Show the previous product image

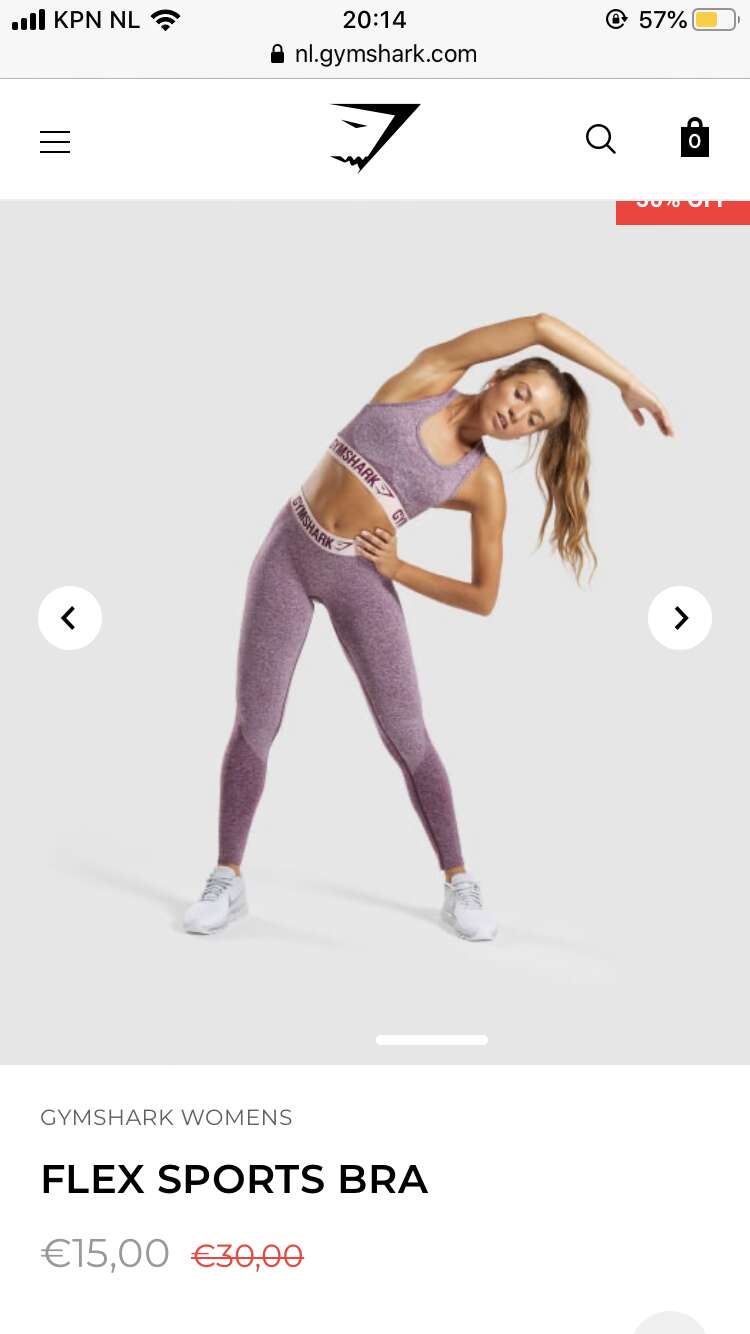coord(70,618)
